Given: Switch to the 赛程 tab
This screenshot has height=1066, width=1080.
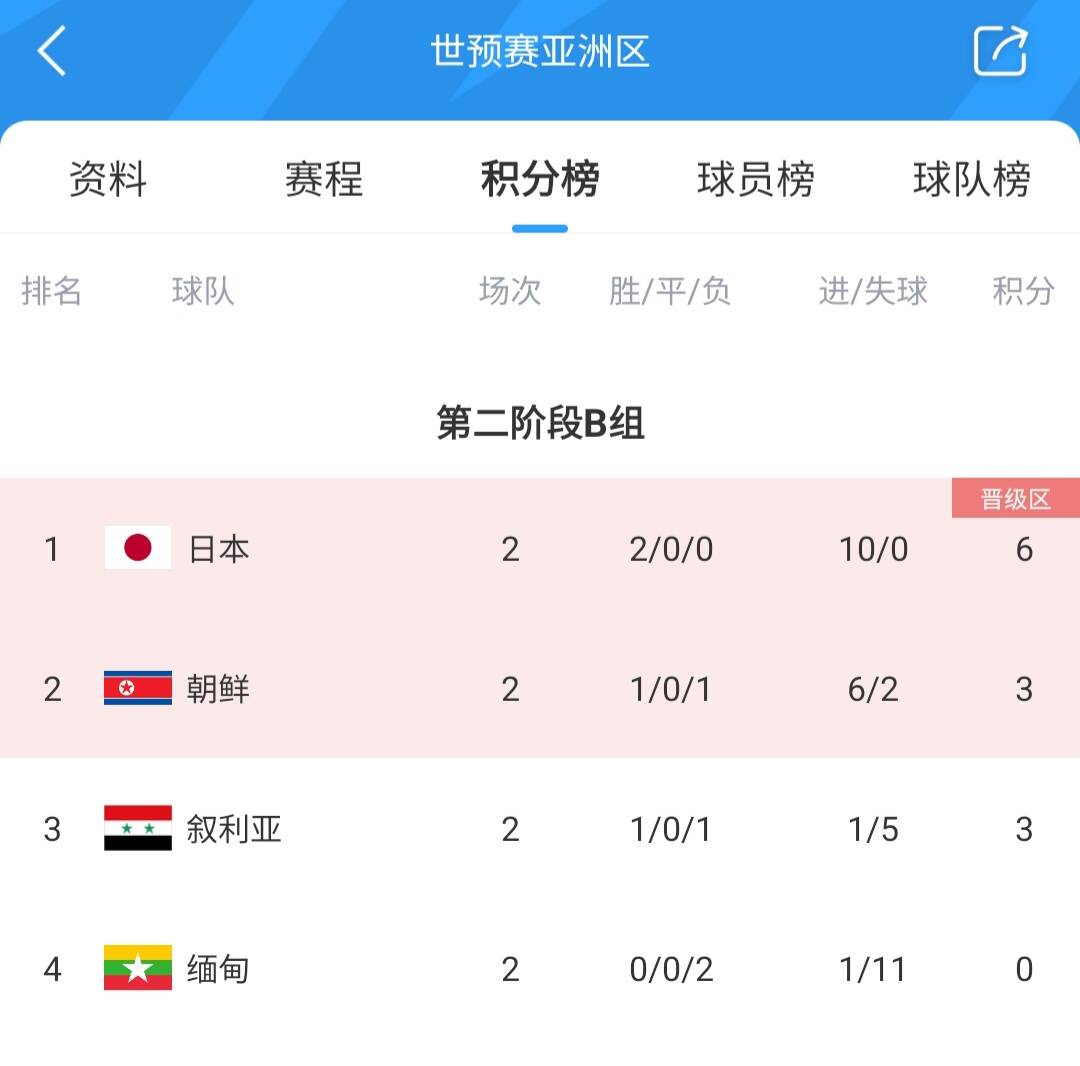Looking at the screenshot, I should pyautogui.click(x=323, y=180).
